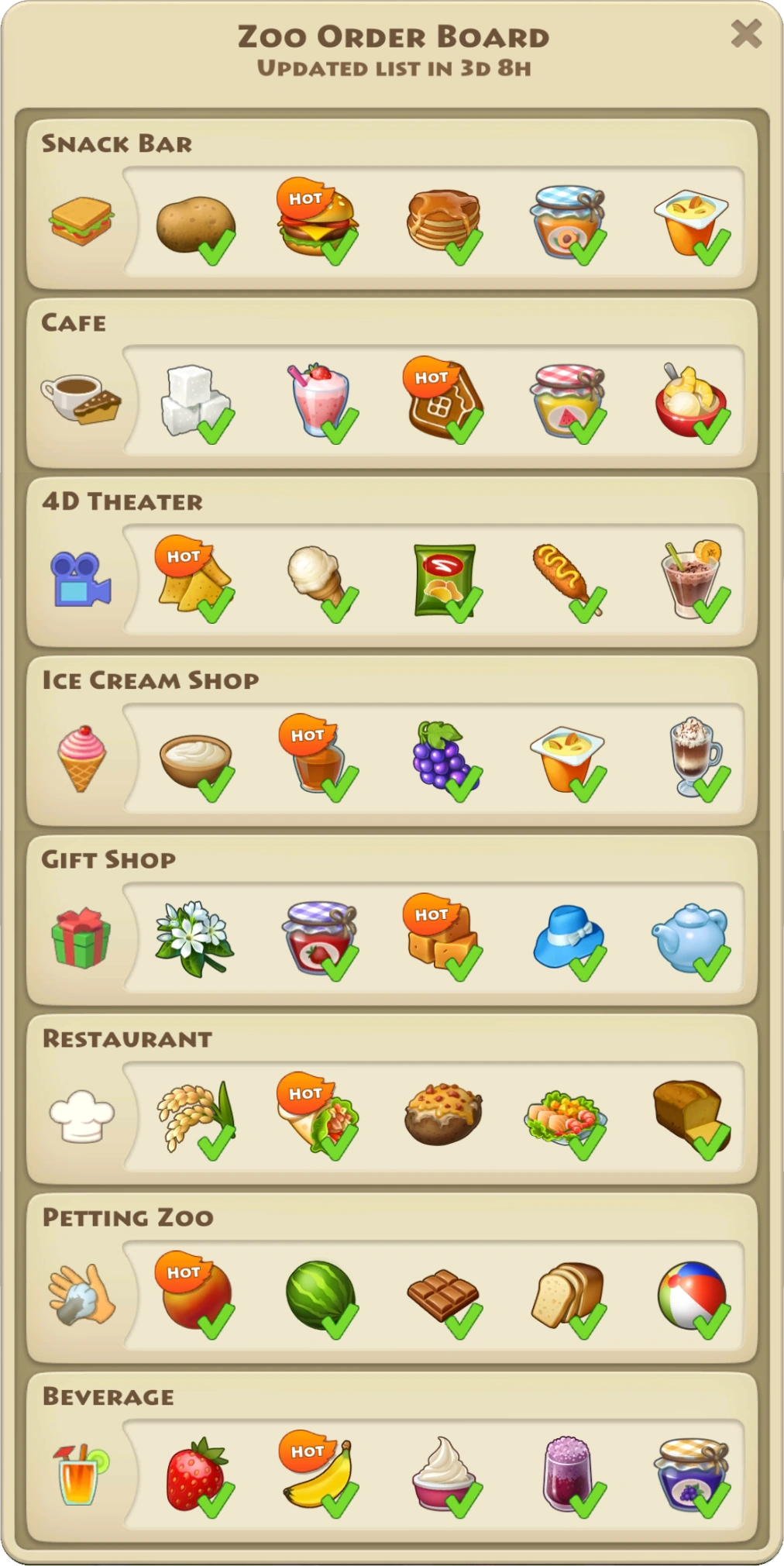Screen dimensions: 784x1566
Task: Select the chips bag in 4D Theater
Action: (444, 581)
